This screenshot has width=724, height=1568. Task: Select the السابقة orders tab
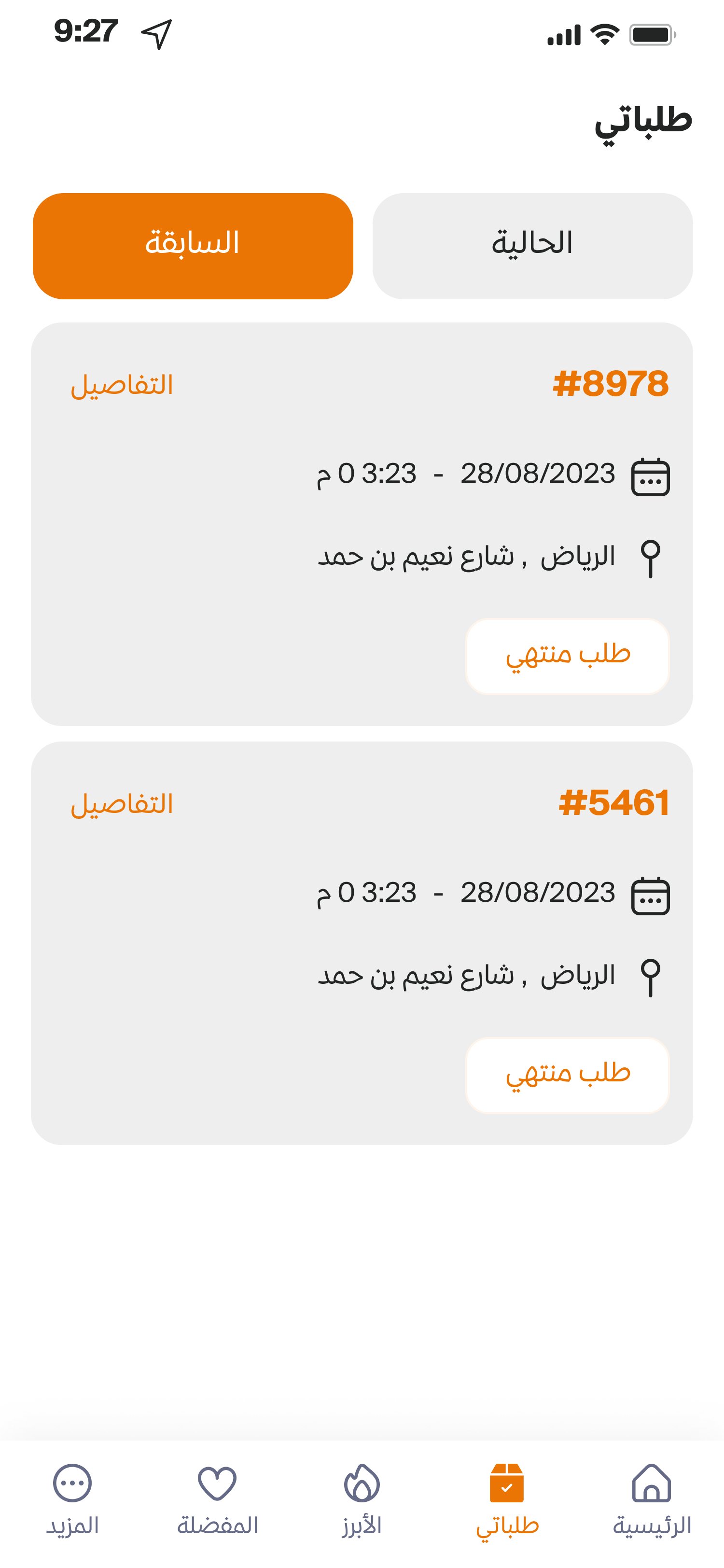(x=193, y=246)
